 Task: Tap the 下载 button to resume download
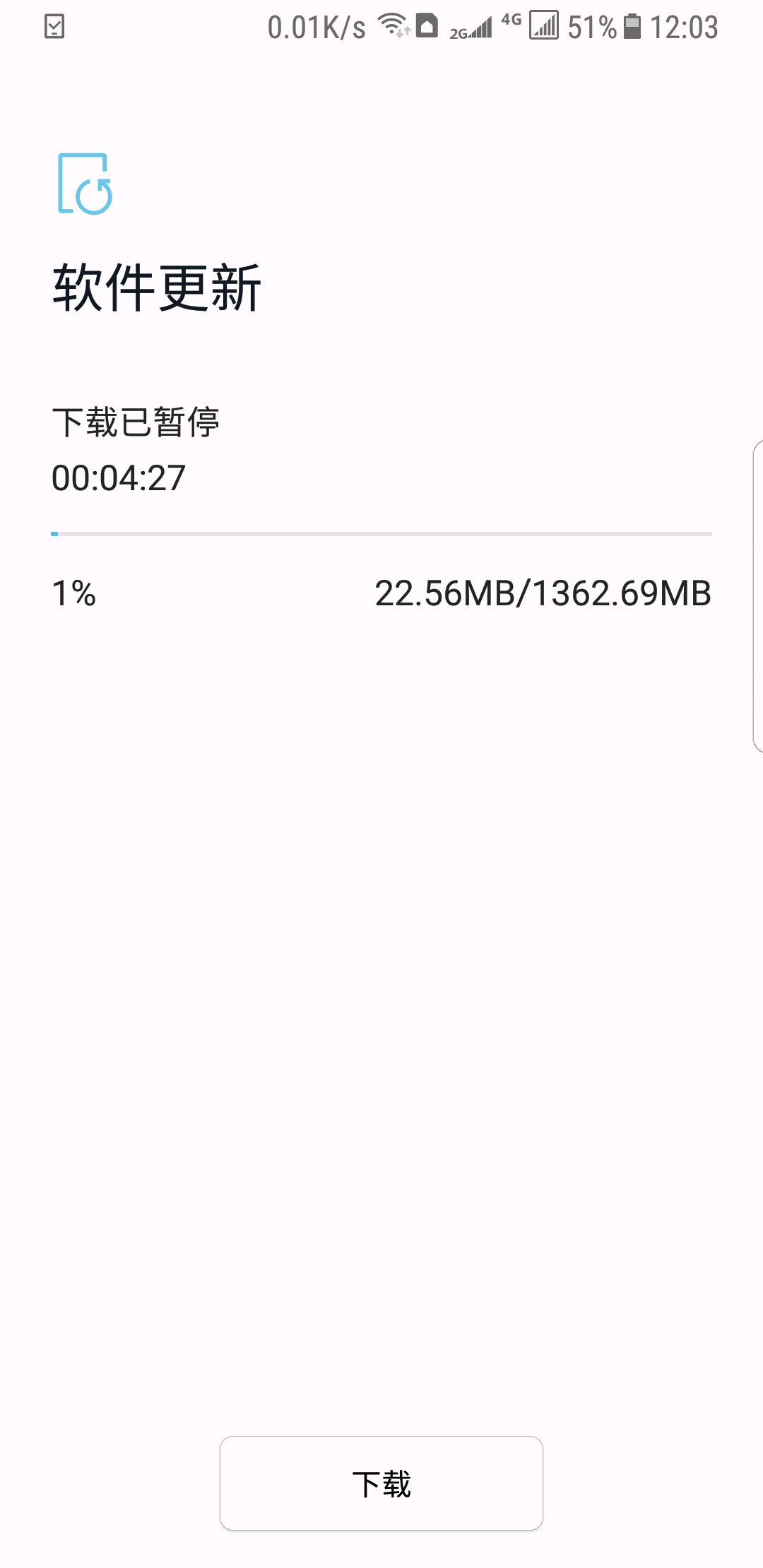click(x=381, y=1483)
